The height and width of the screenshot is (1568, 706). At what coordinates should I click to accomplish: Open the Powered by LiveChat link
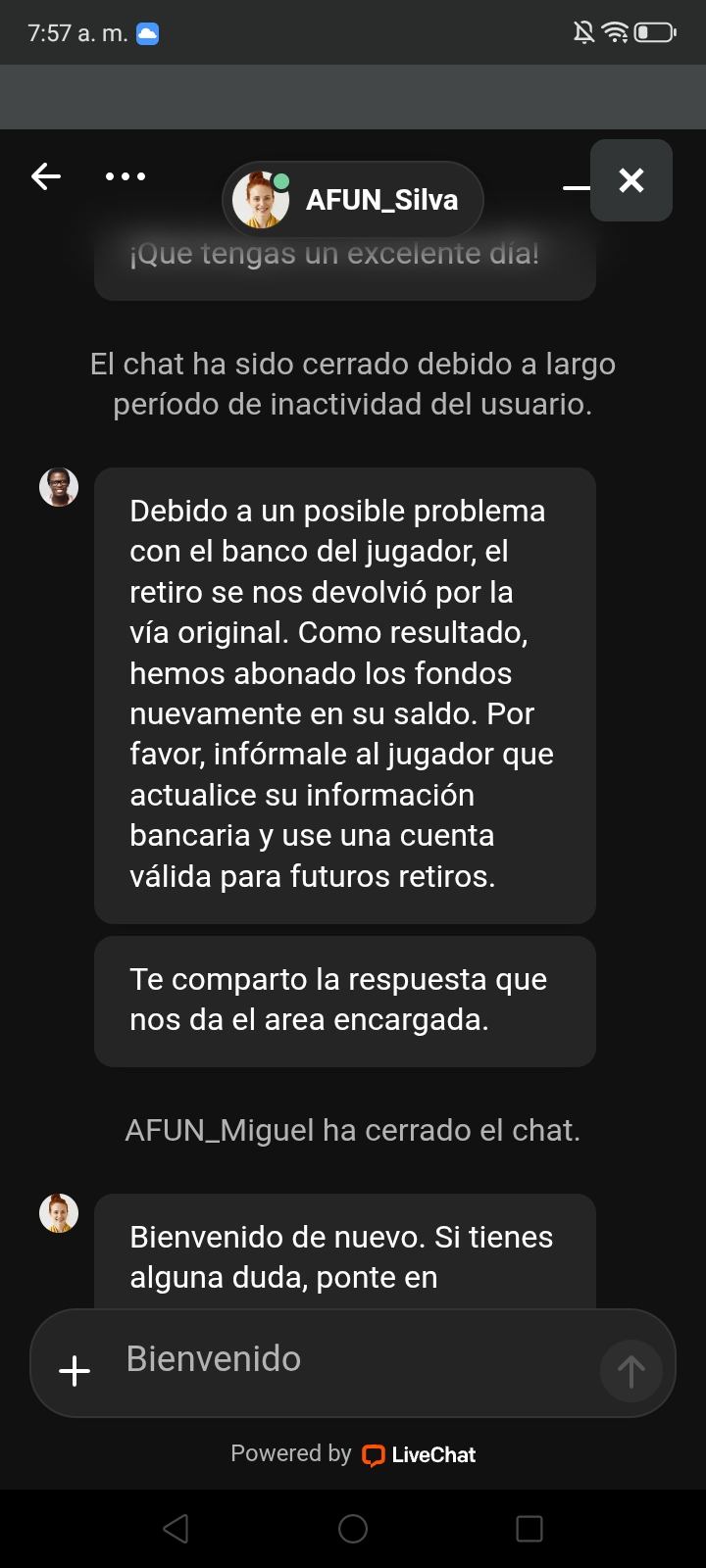click(353, 1454)
